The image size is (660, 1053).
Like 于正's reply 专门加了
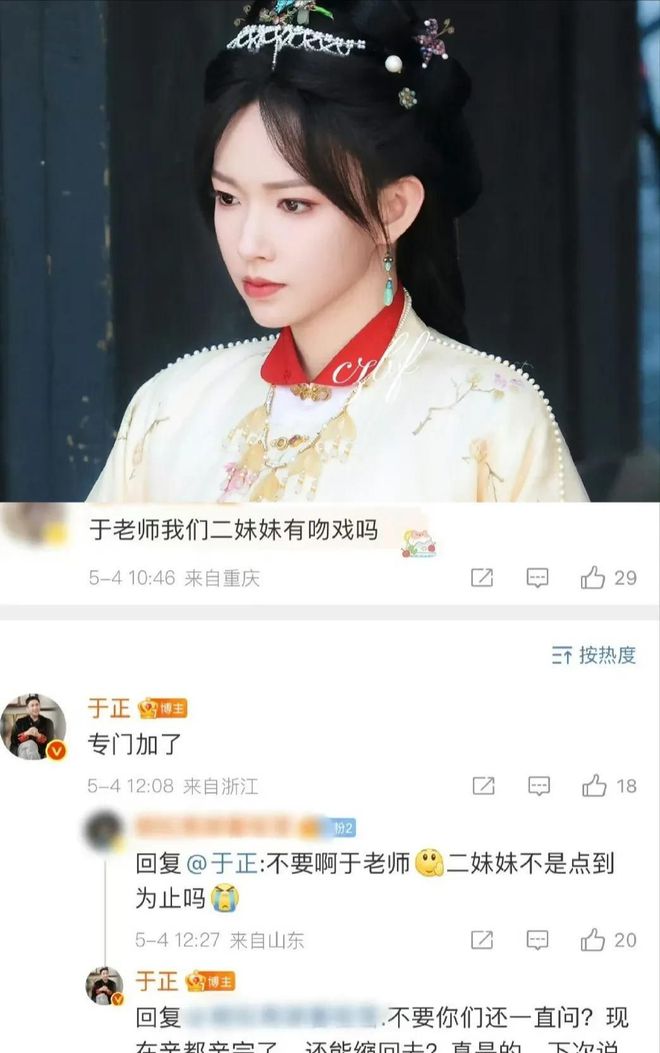pyautogui.click(x=595, y=786)
